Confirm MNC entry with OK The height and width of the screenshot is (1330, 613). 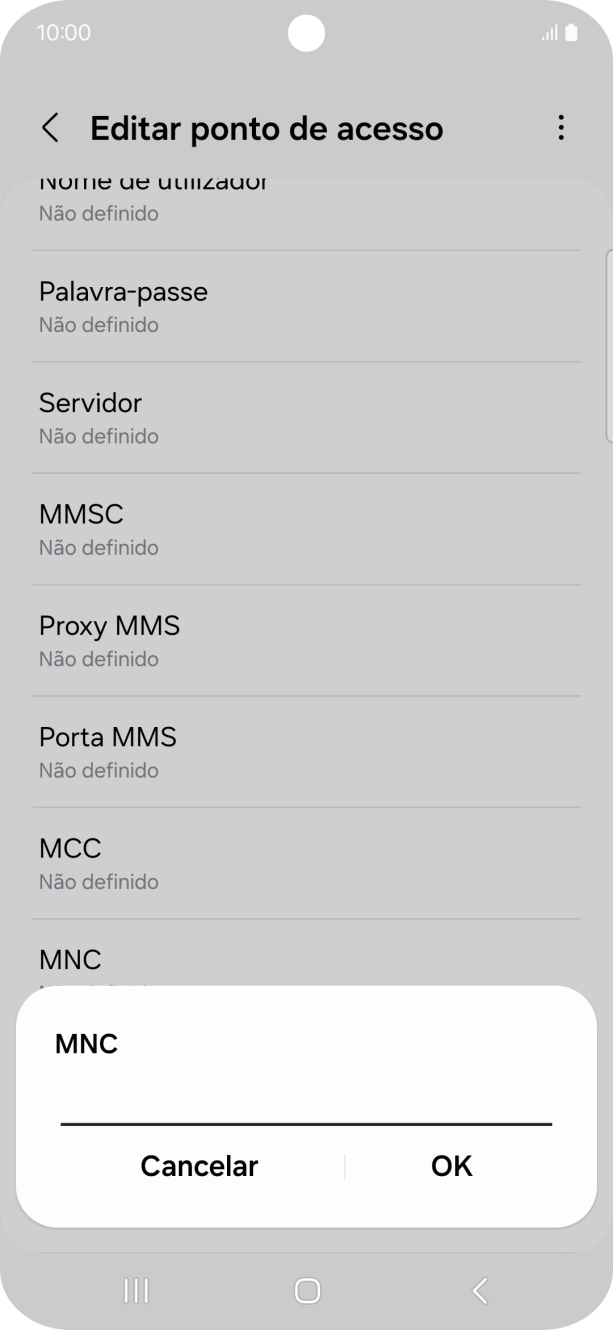(451, 1166)
